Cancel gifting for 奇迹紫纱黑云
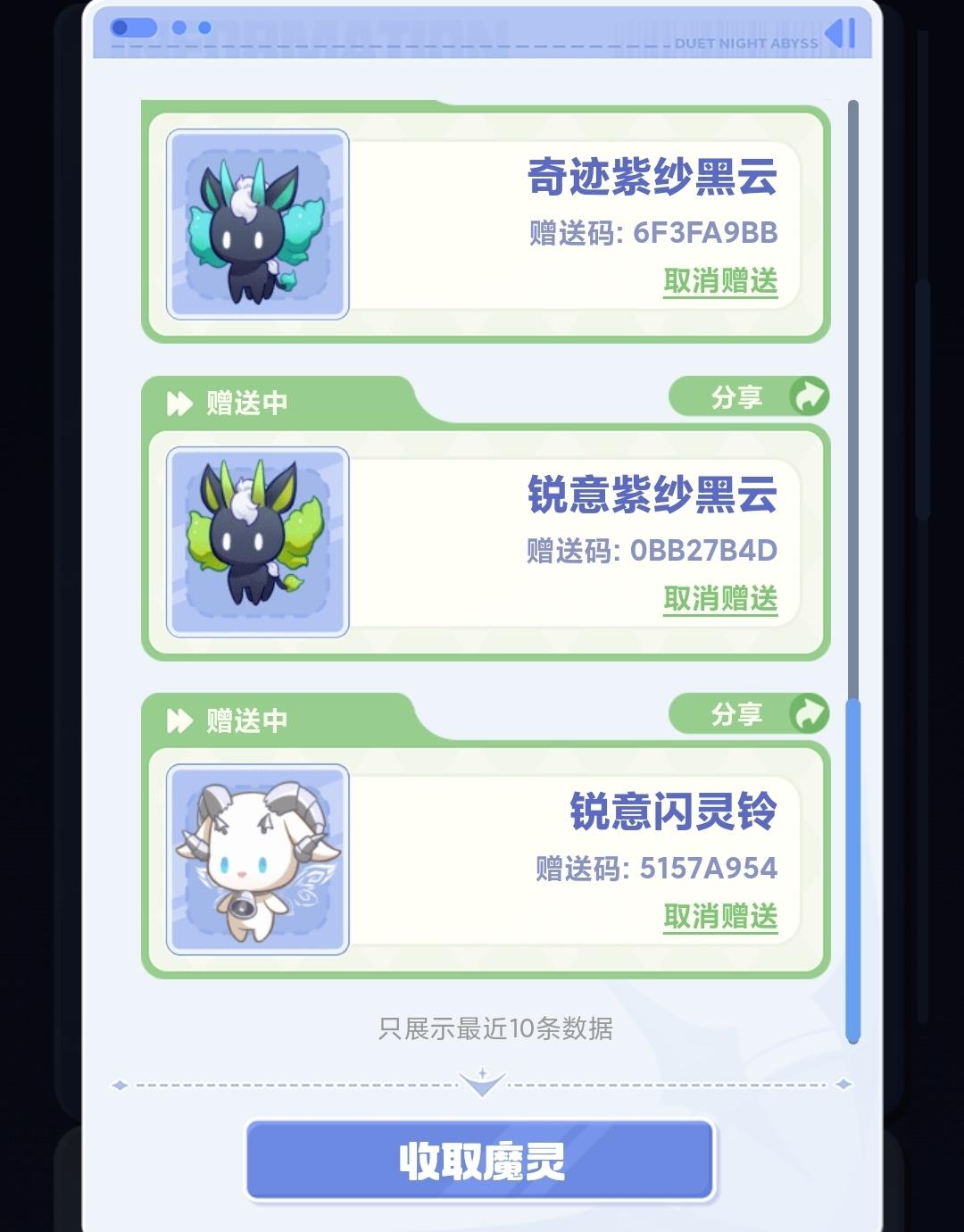The width and height of the screenshot is (964, 1232). coord(720,281)
